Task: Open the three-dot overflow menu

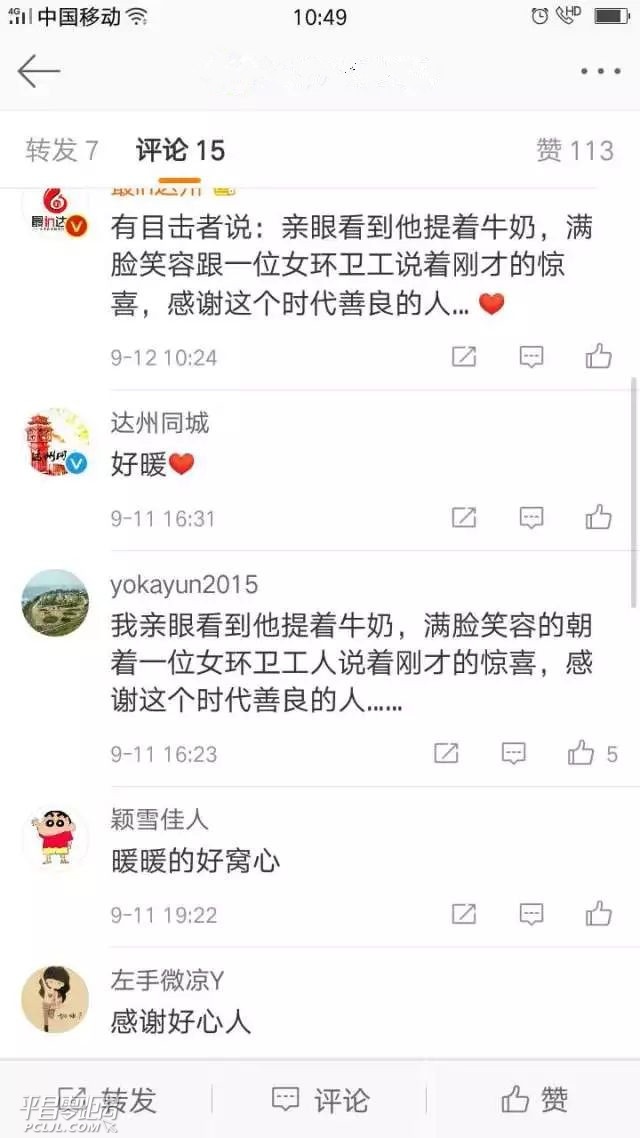Action: (601, 72)
